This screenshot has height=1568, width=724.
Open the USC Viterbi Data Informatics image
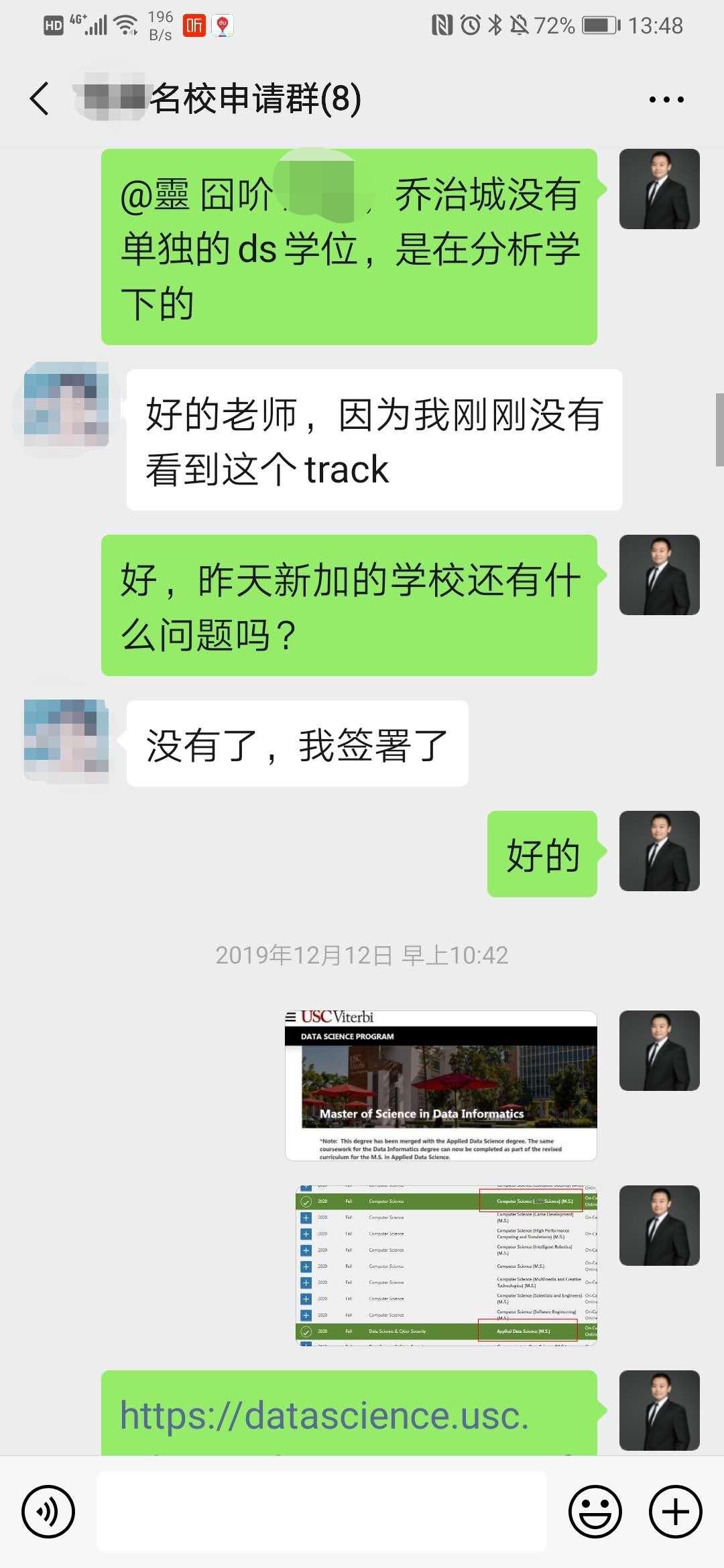point(440,1086)
